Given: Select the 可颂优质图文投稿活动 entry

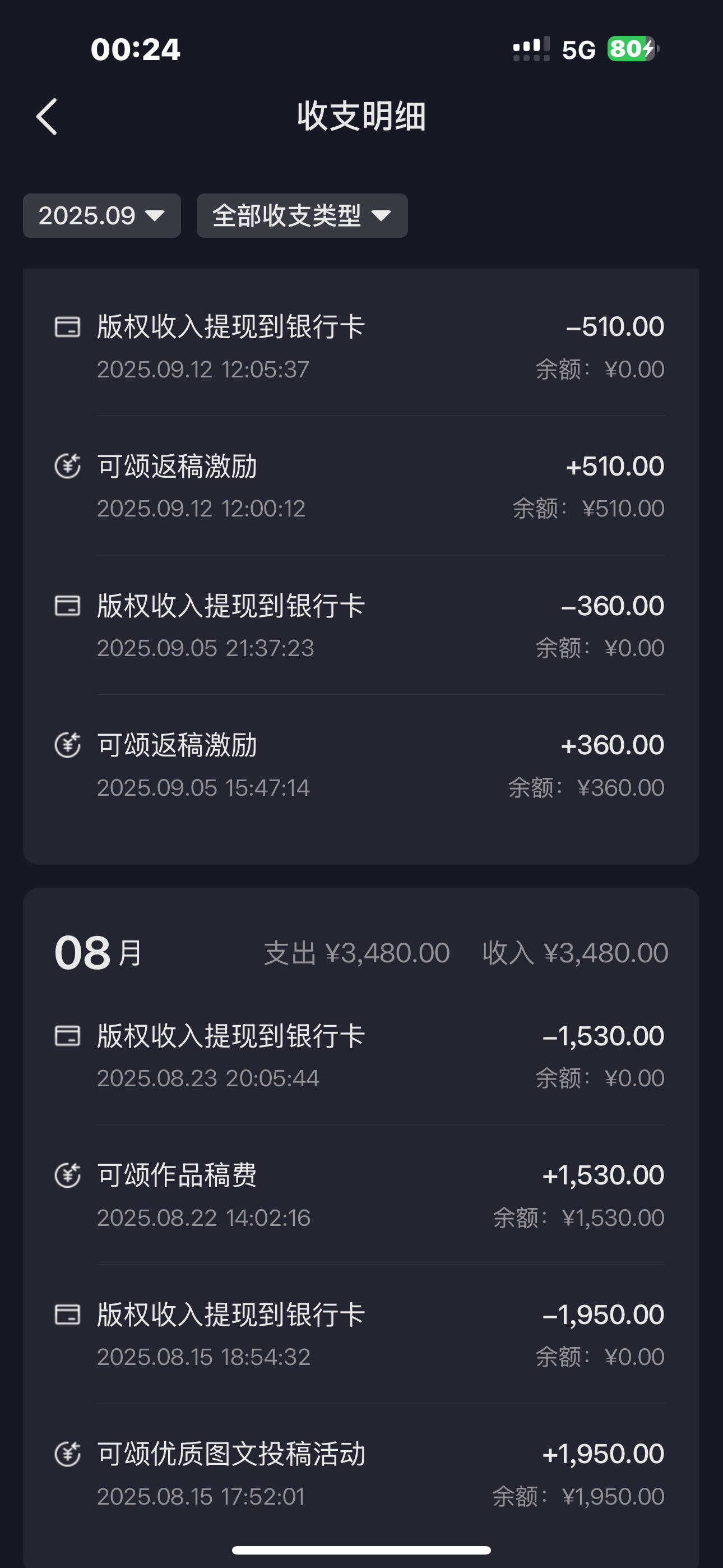Looking at the screenshot, I should 361,1473.
